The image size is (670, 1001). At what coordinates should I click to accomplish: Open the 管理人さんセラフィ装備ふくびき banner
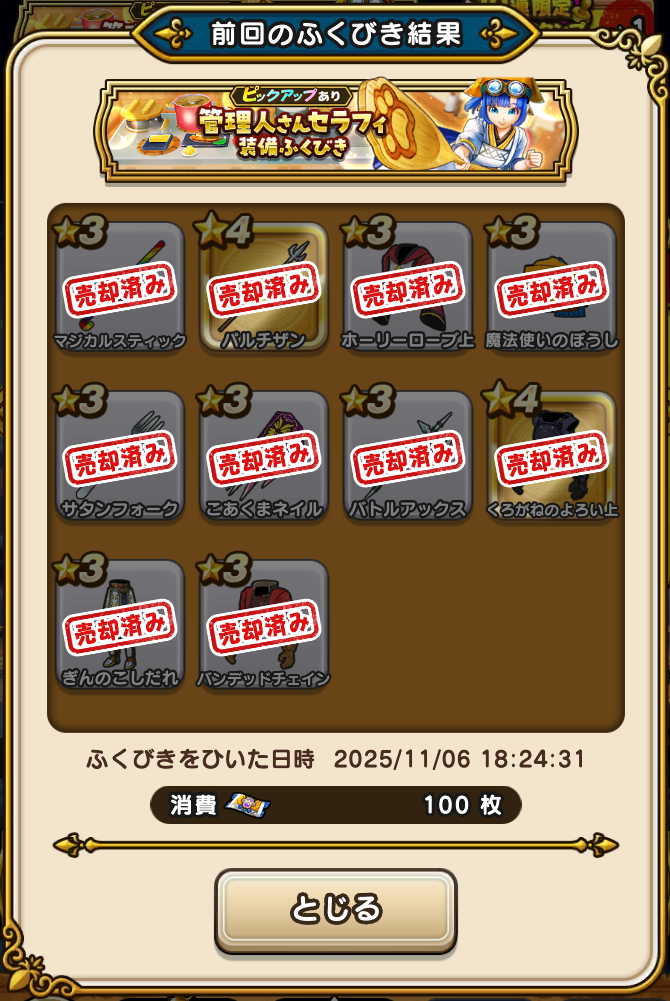pos(335,130)
